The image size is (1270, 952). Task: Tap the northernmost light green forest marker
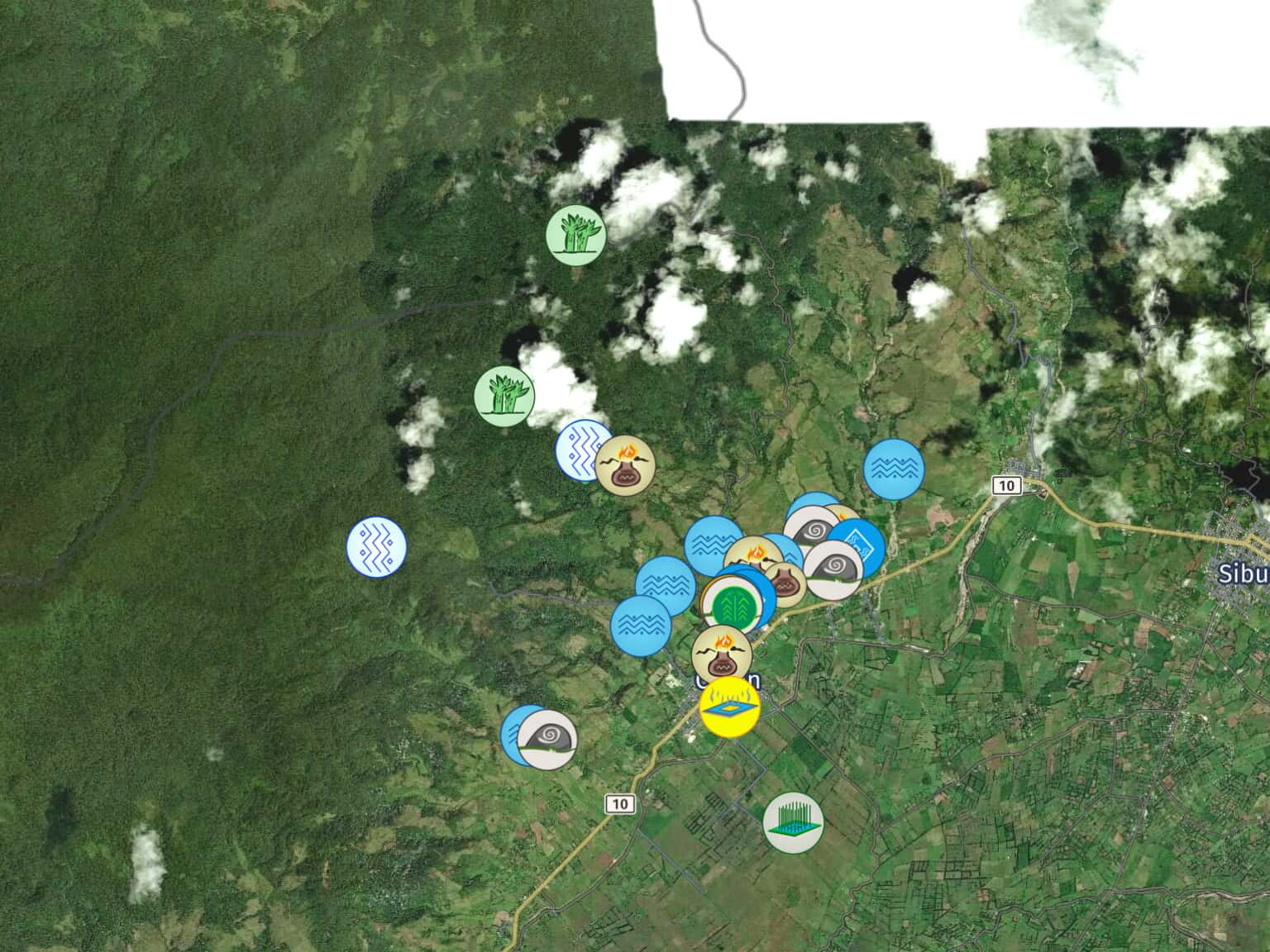576,235
